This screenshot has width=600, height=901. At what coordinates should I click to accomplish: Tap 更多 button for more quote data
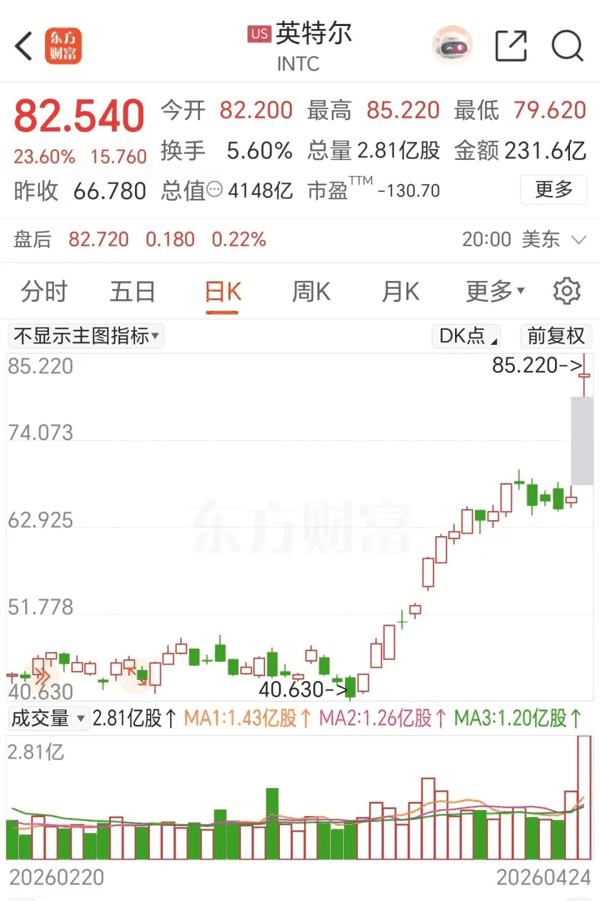point(553,189)
